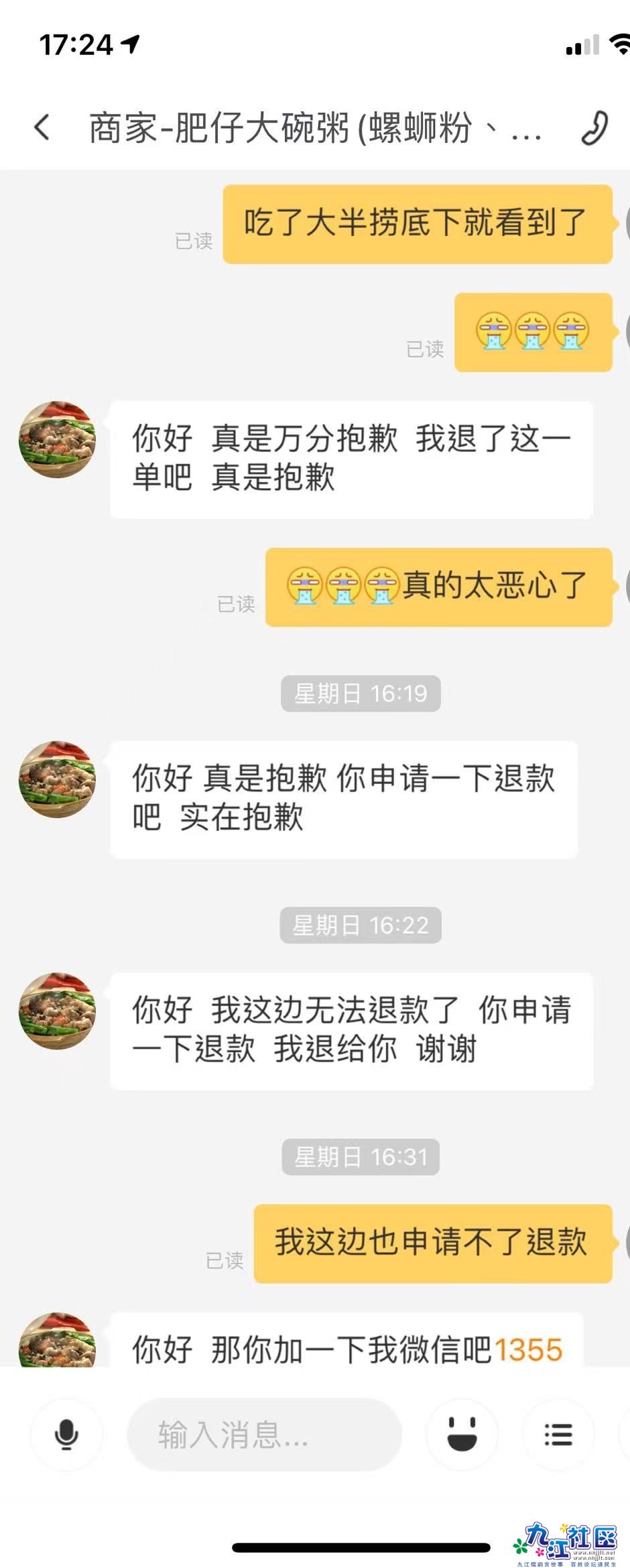
Task: Tap the phone number 1355 in the last message
Action: [x=530, y=1349]
